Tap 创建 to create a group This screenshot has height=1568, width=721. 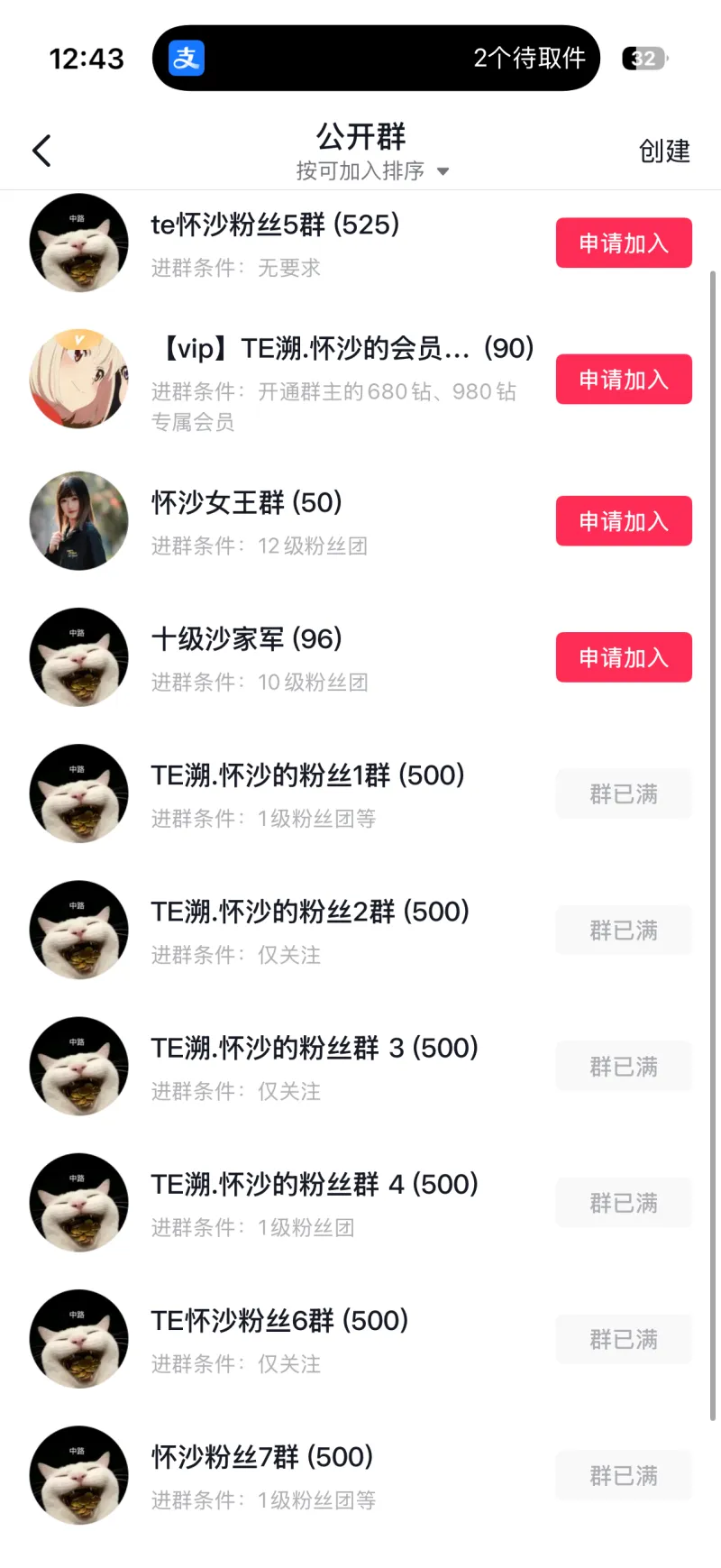coord(664,151)
